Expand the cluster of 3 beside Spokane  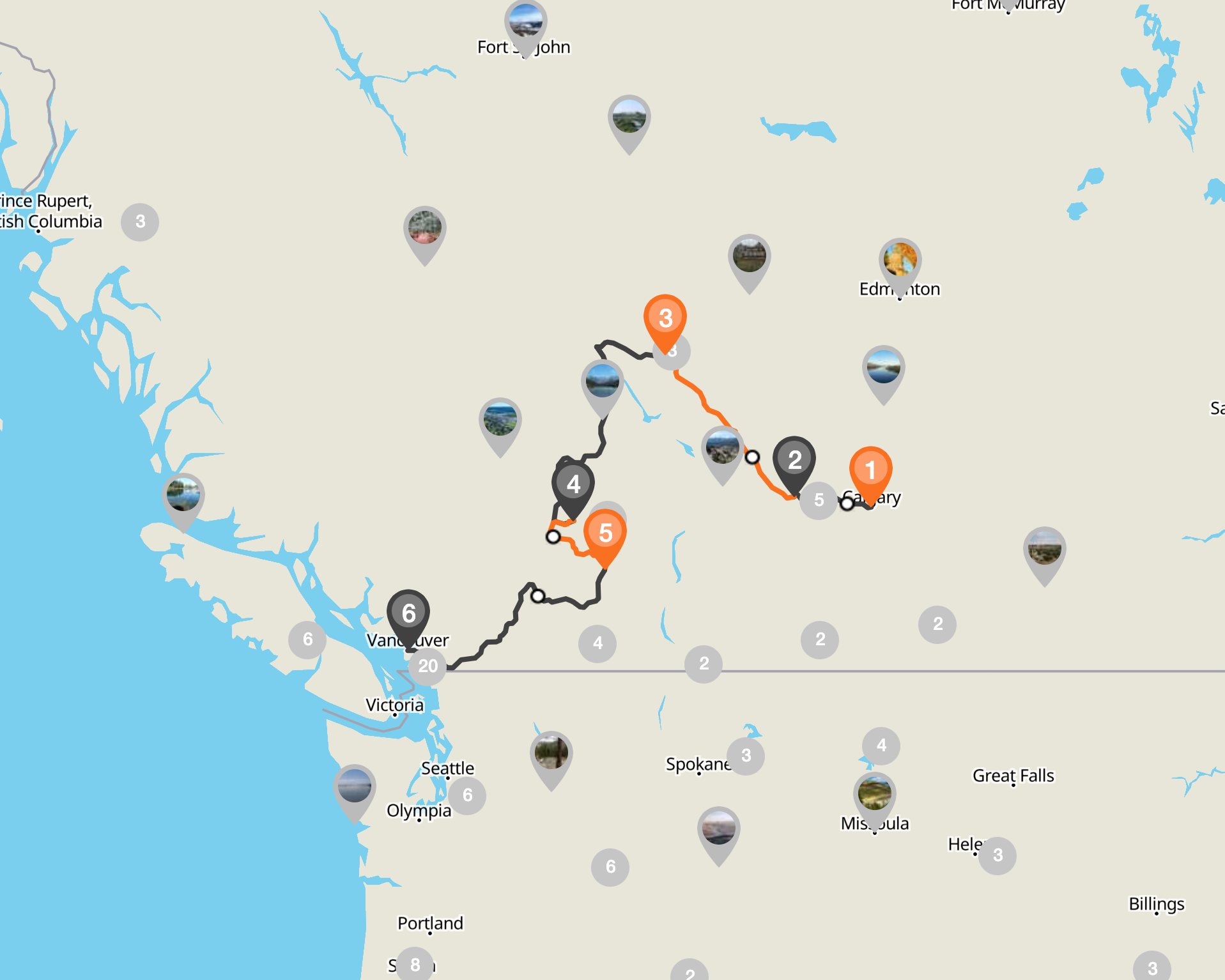click(746, 756)
